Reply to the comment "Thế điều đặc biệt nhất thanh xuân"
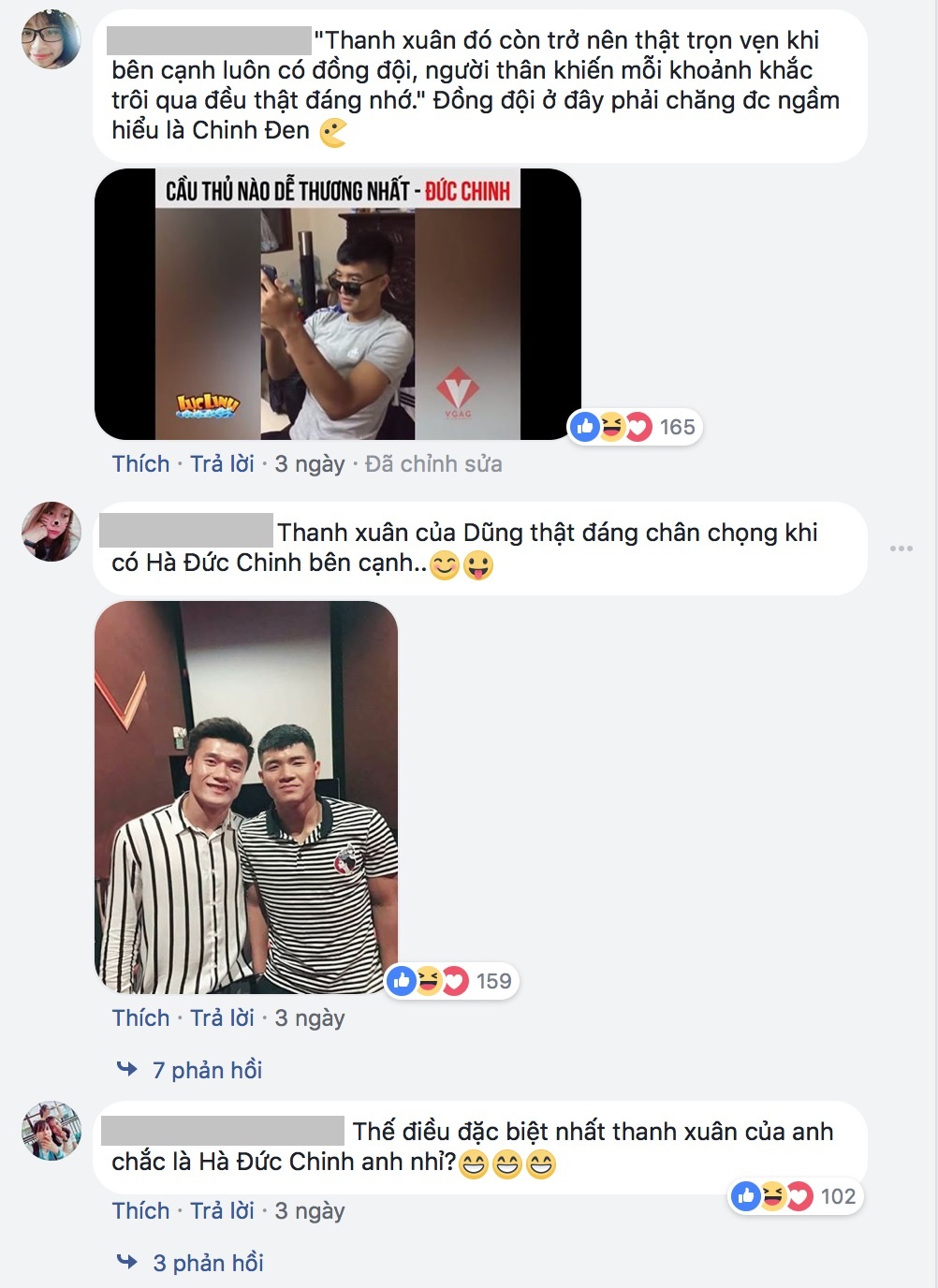This screenshot has height=1288, width=938. coord(223,1211)
